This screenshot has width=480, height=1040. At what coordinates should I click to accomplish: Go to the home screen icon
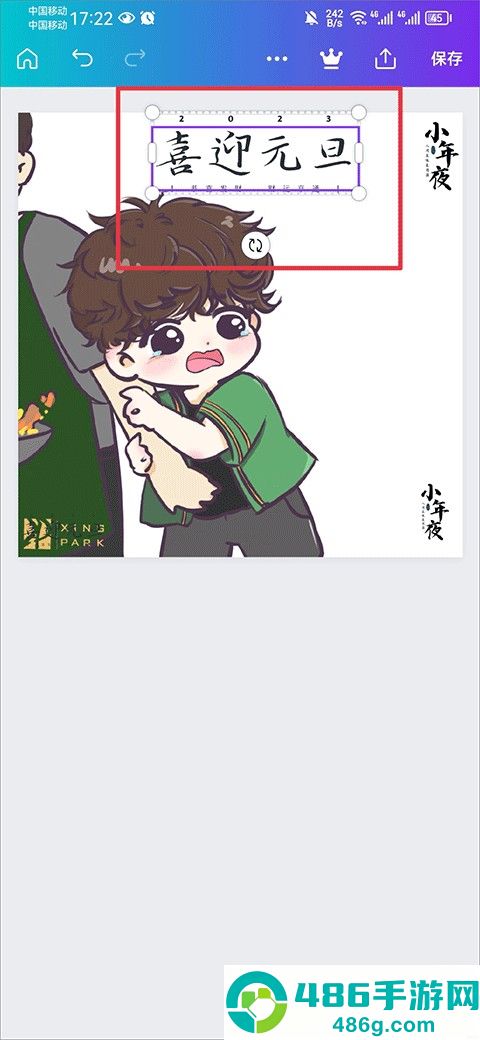tap(27, 59)
